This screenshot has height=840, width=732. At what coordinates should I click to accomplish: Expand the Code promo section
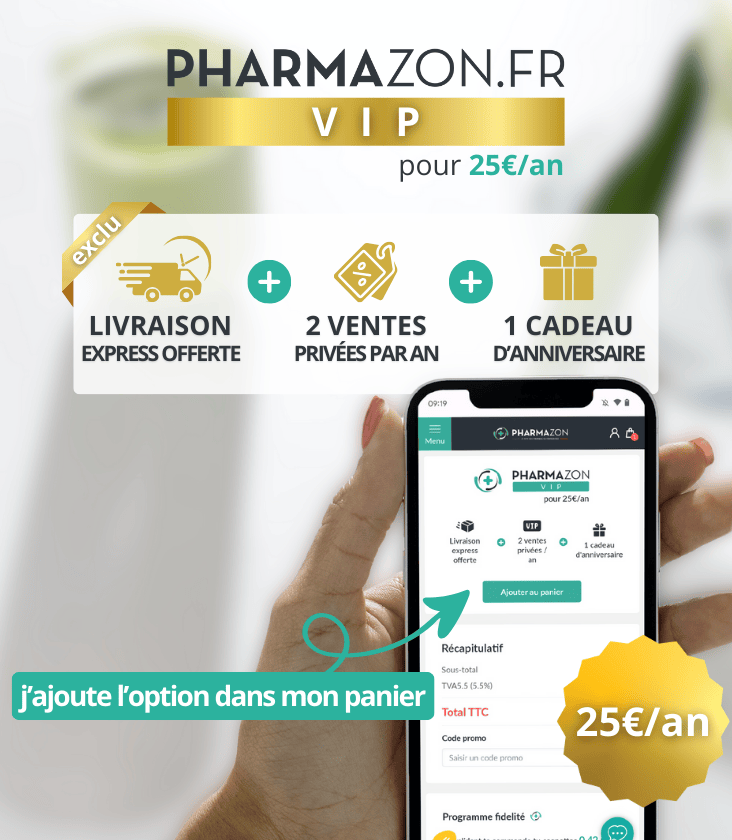(x=464, y=738)
